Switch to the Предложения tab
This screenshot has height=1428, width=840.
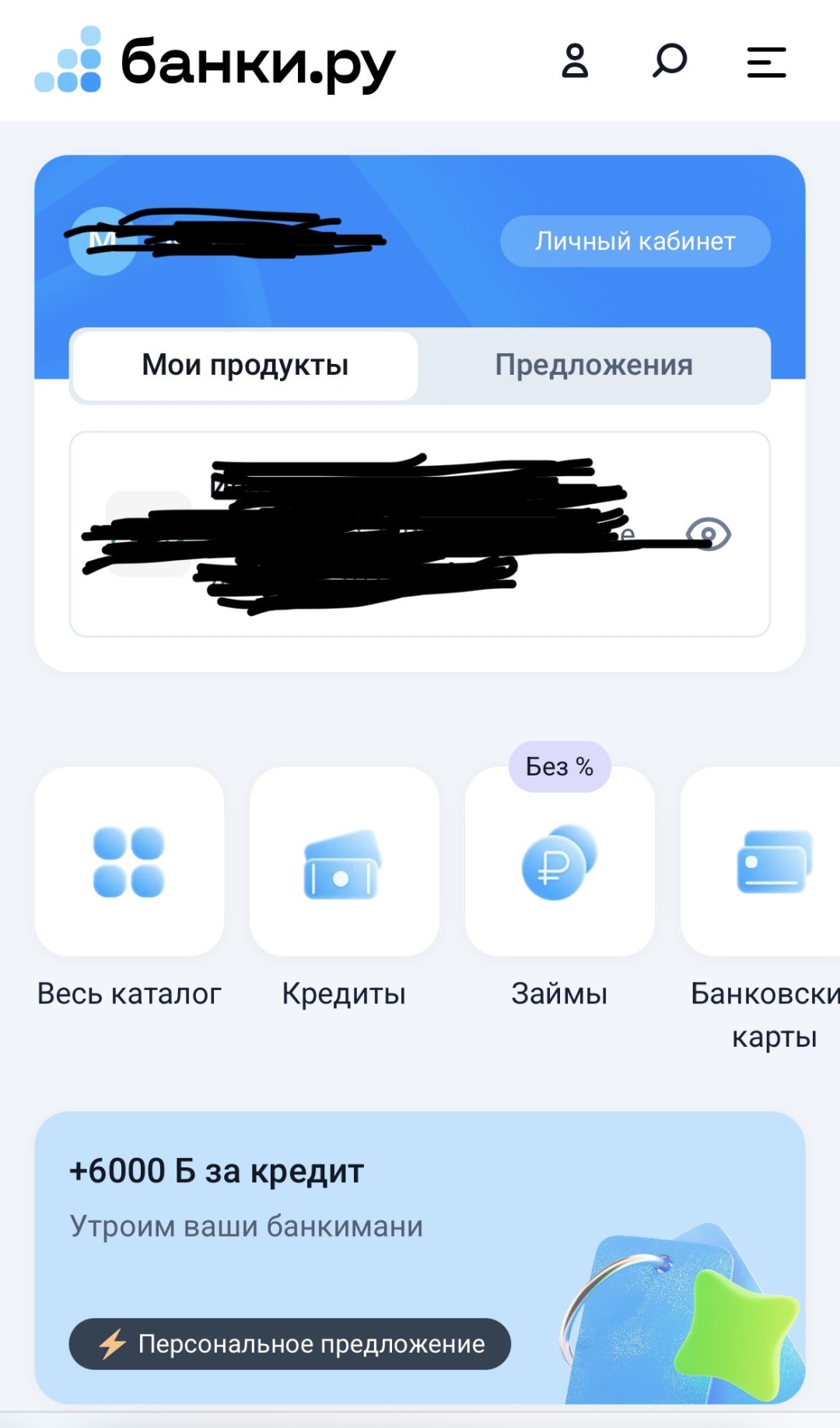pos(593,365)
